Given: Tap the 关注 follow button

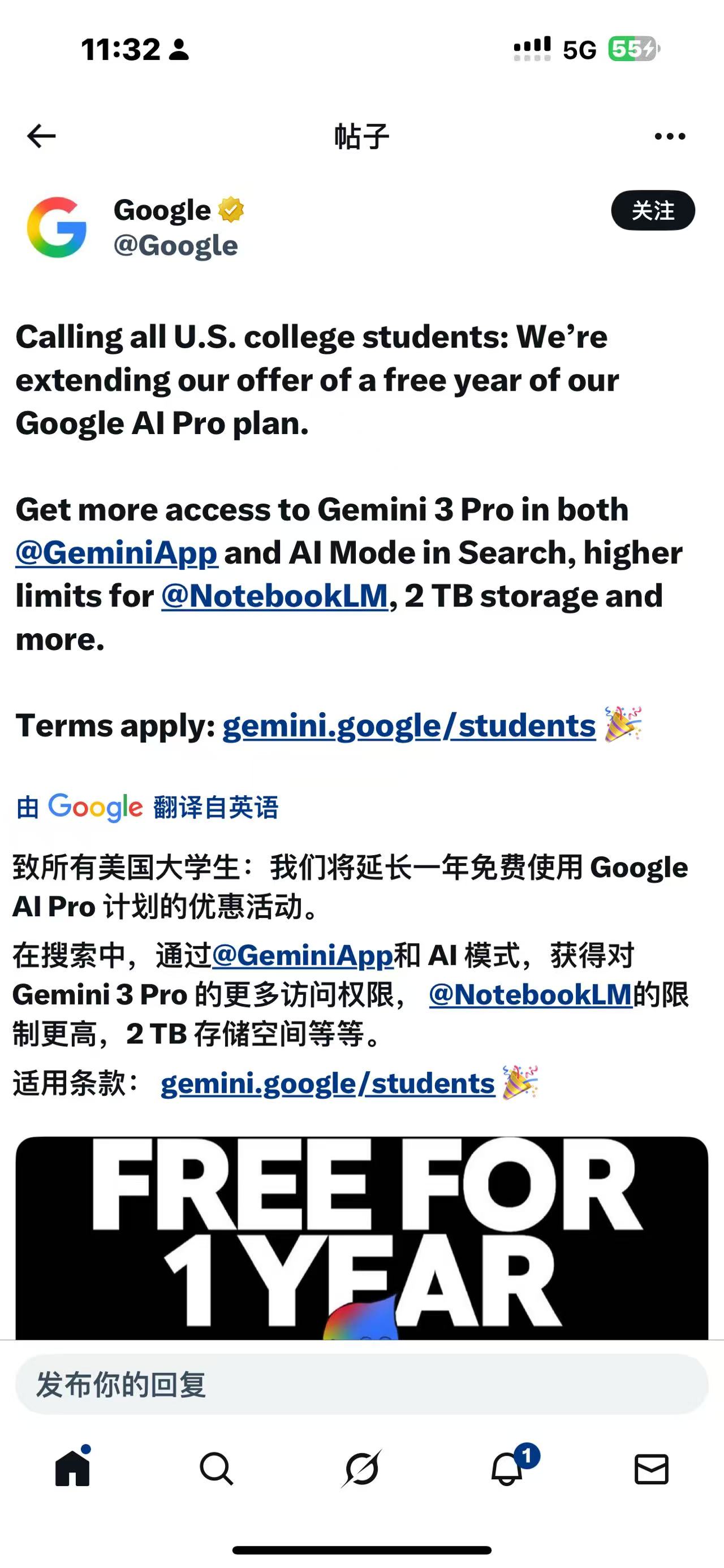Looking at the screenshot, I should point(653,211).
